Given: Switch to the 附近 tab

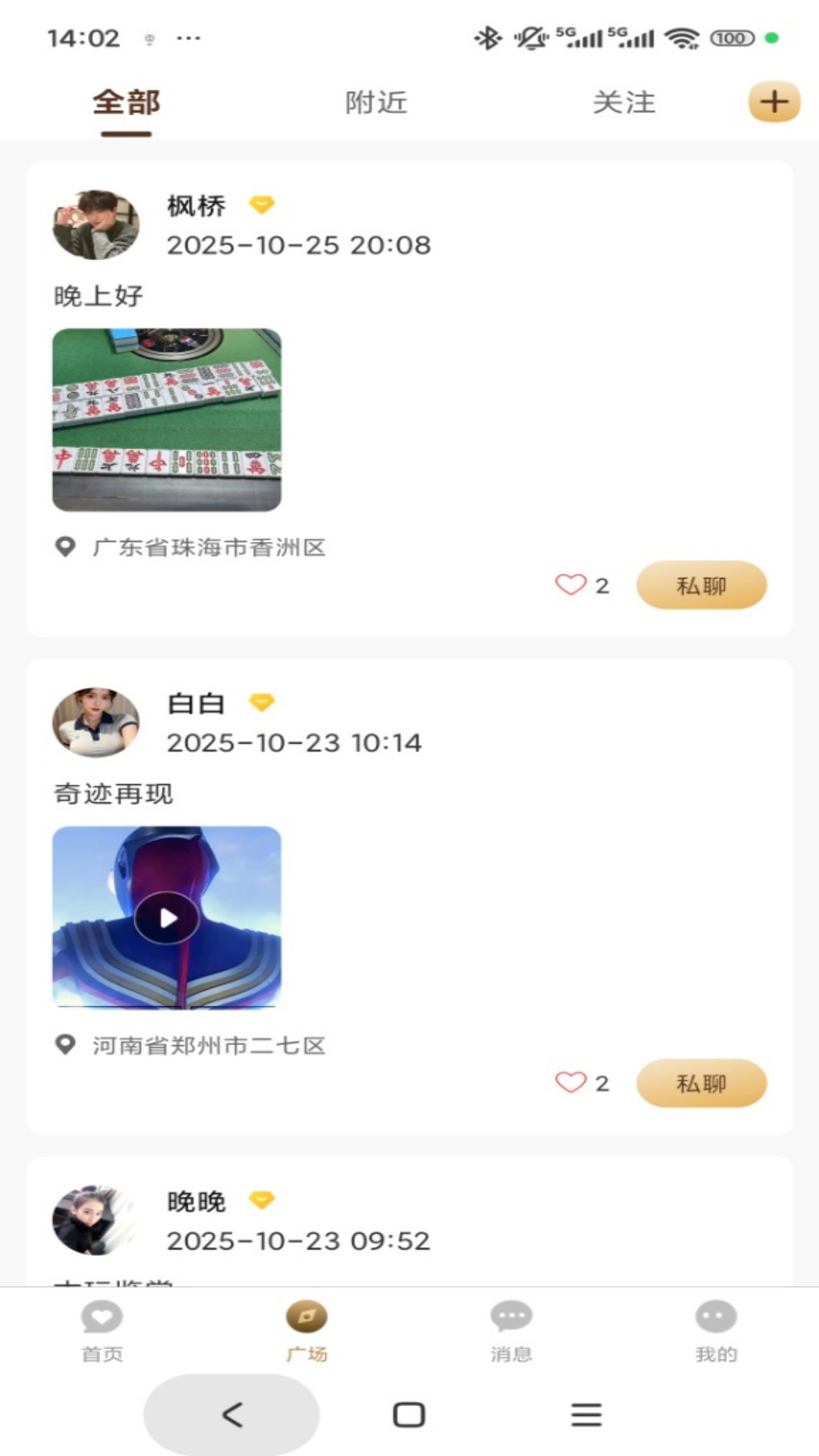Looking at the screenshot, I should click(x=377, y=103).
